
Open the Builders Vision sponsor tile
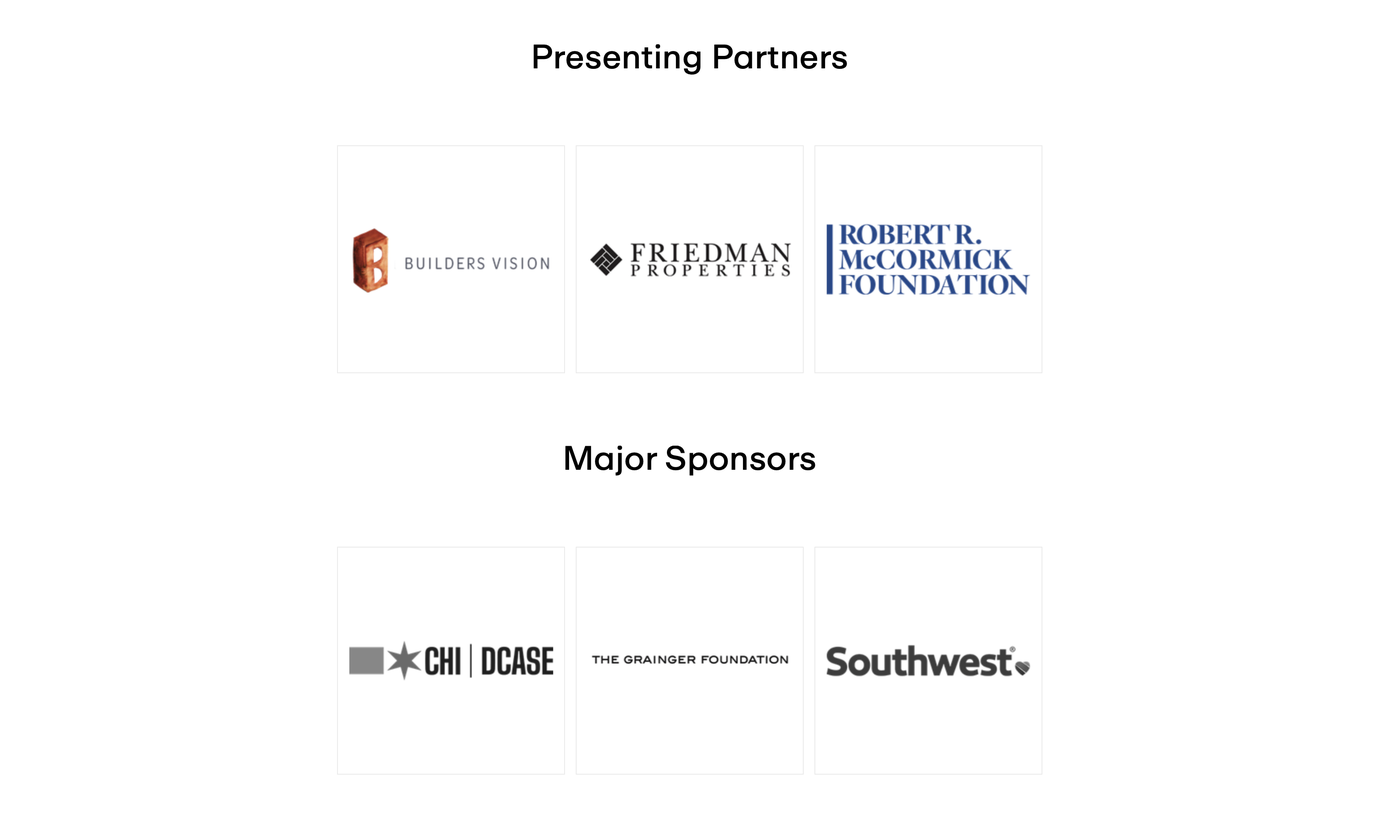point(451,260)
